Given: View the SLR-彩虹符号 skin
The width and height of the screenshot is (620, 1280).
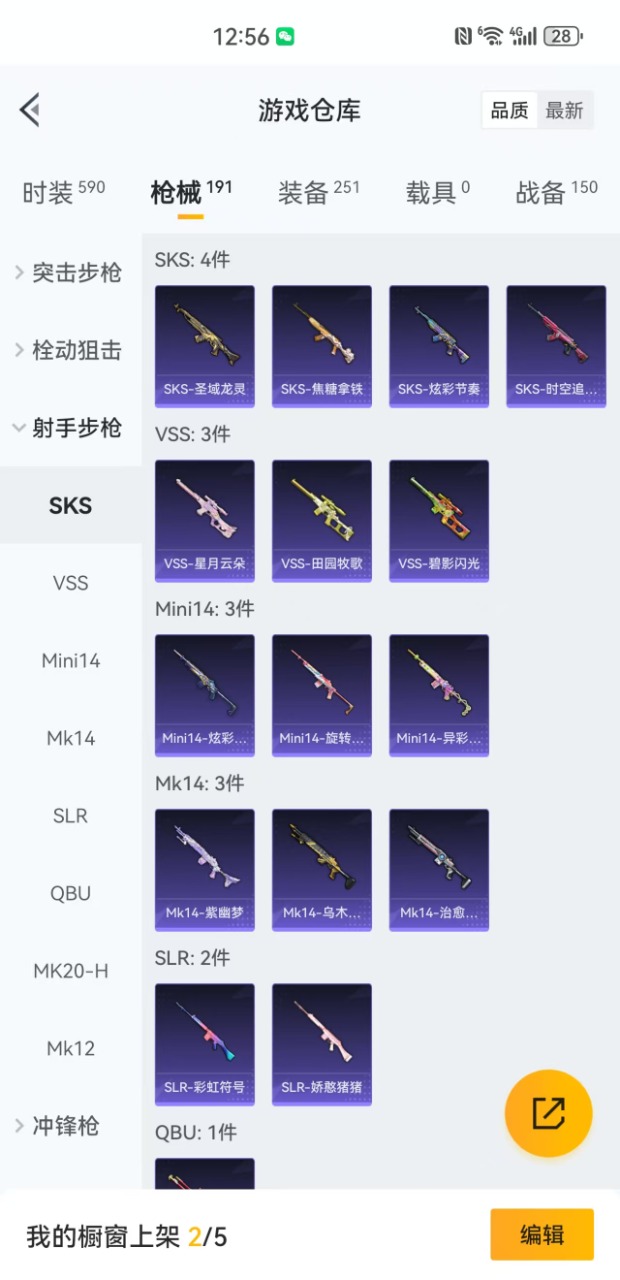Looking at the screenshot, I should tap(205, 1044).
